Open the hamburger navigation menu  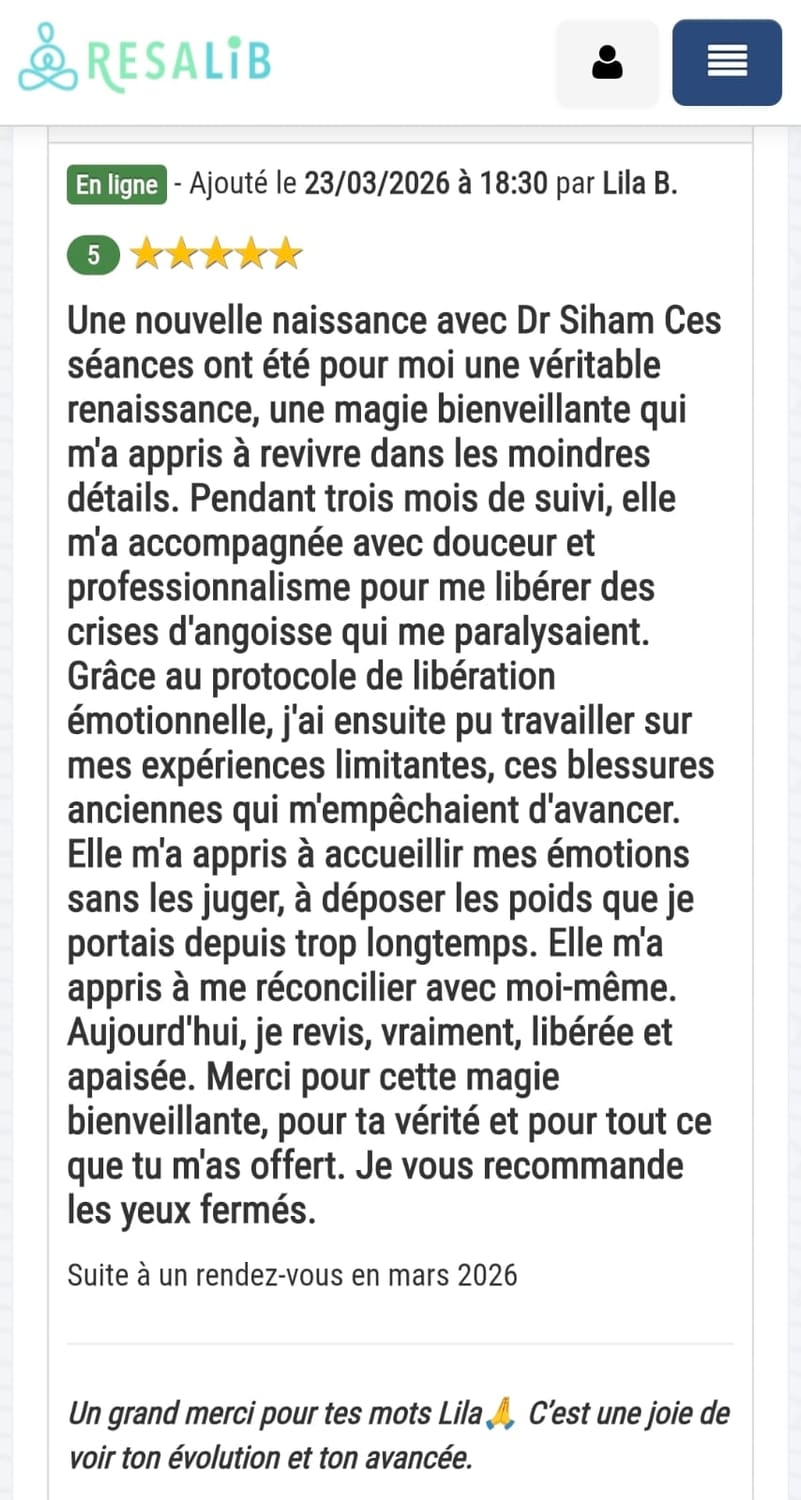pyautogui.click(x=727, y=63)
